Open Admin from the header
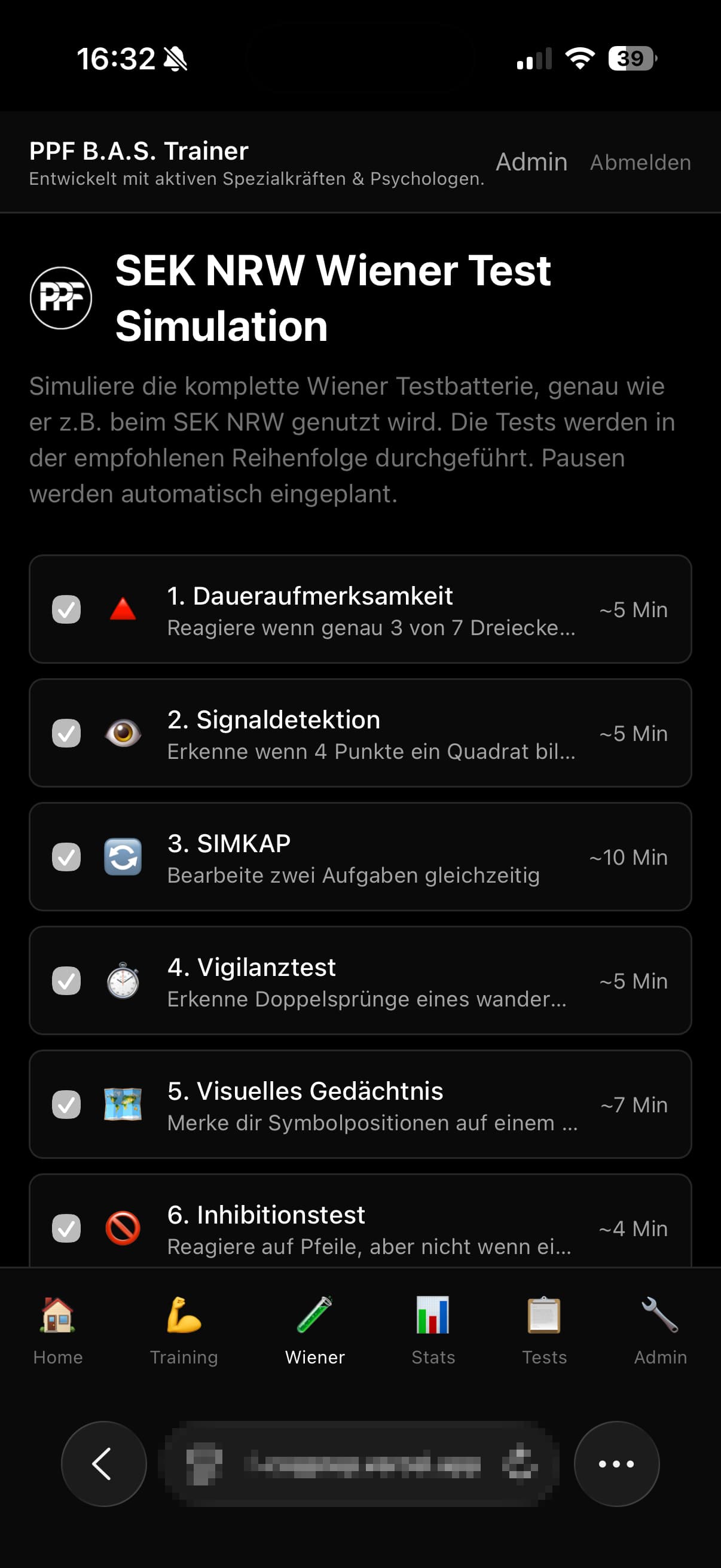This screenshot has height=1568, width=721. 531,161
